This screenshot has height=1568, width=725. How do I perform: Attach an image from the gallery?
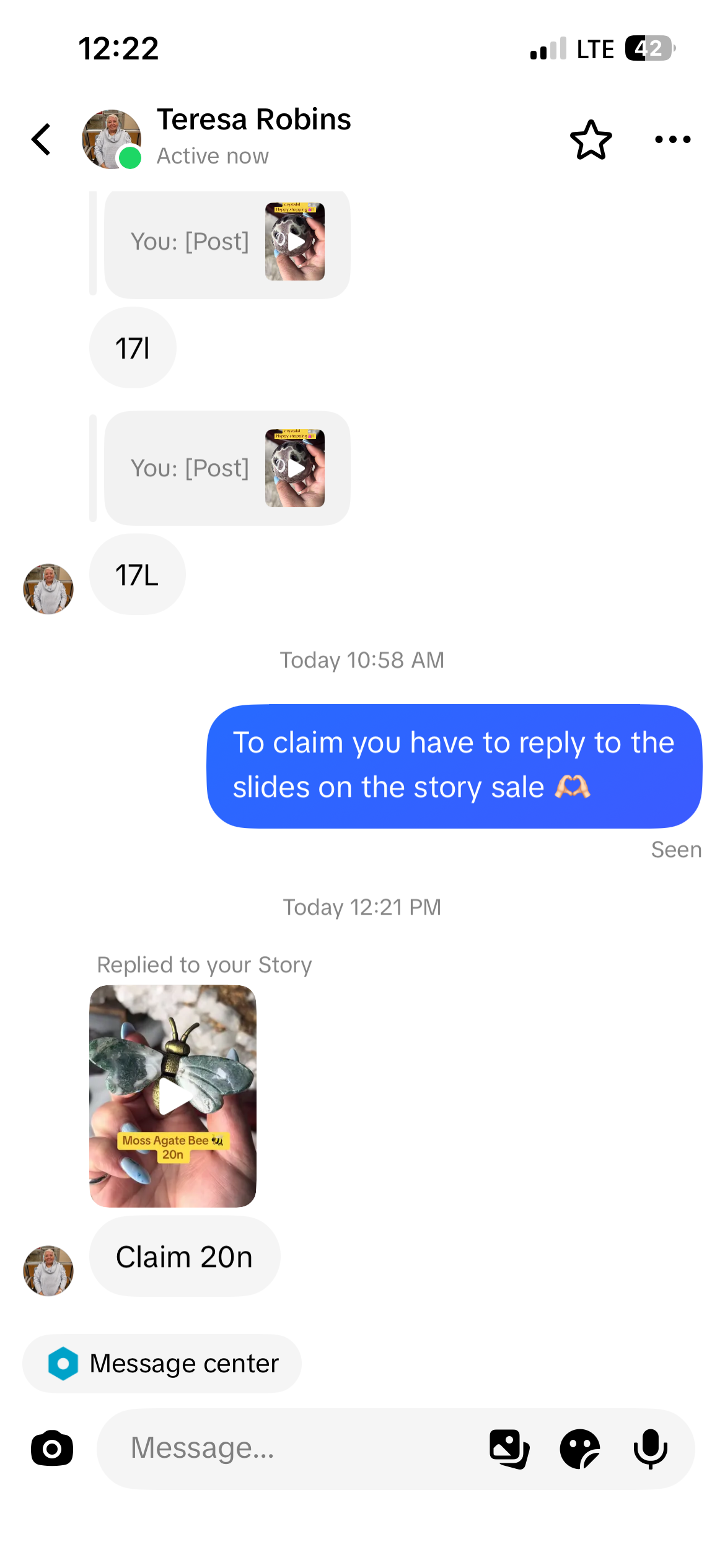point(509,1448)
